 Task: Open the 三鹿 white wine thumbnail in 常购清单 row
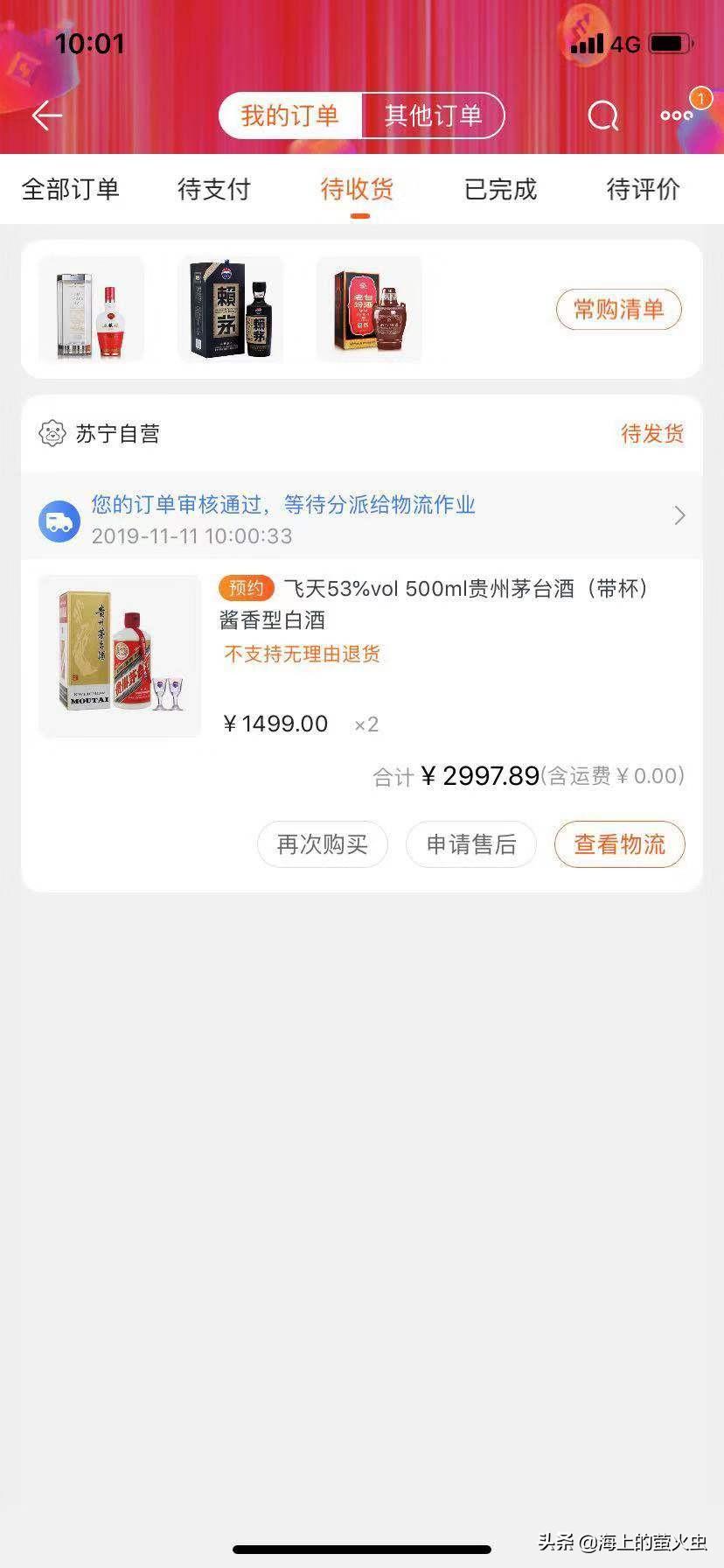pyautogui.click(x=91, y=309)
